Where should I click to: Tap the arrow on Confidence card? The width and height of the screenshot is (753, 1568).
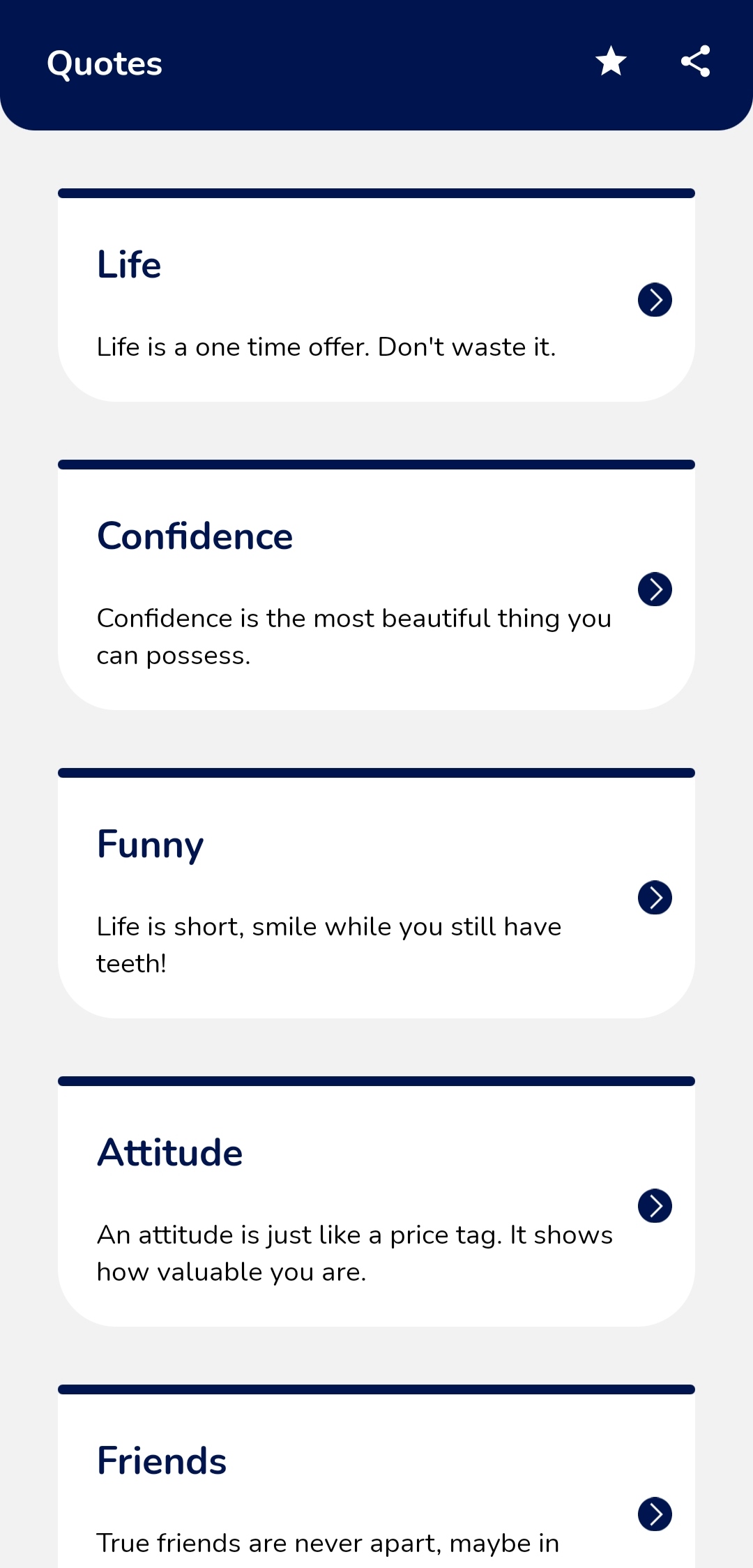tap(655, 589)
